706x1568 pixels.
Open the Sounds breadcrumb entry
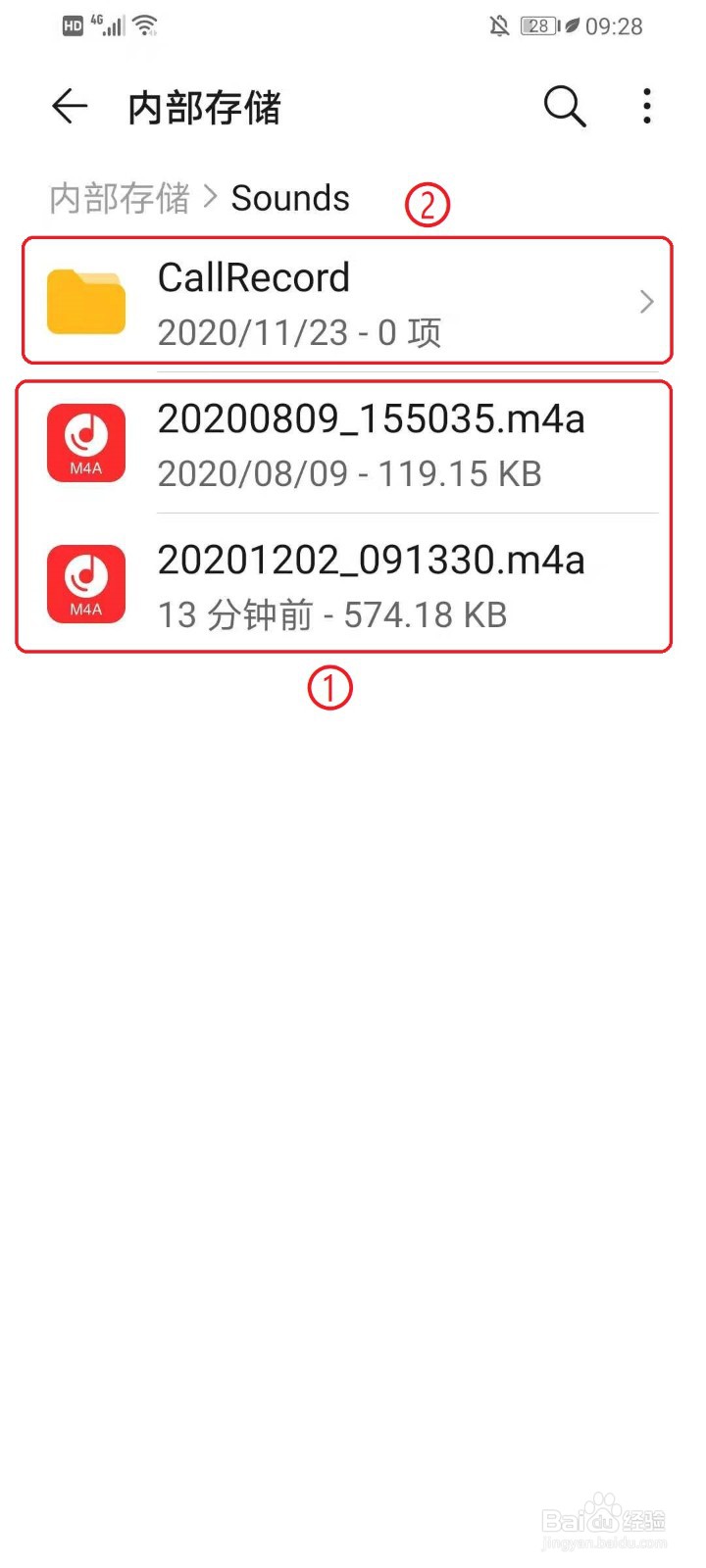290,198
